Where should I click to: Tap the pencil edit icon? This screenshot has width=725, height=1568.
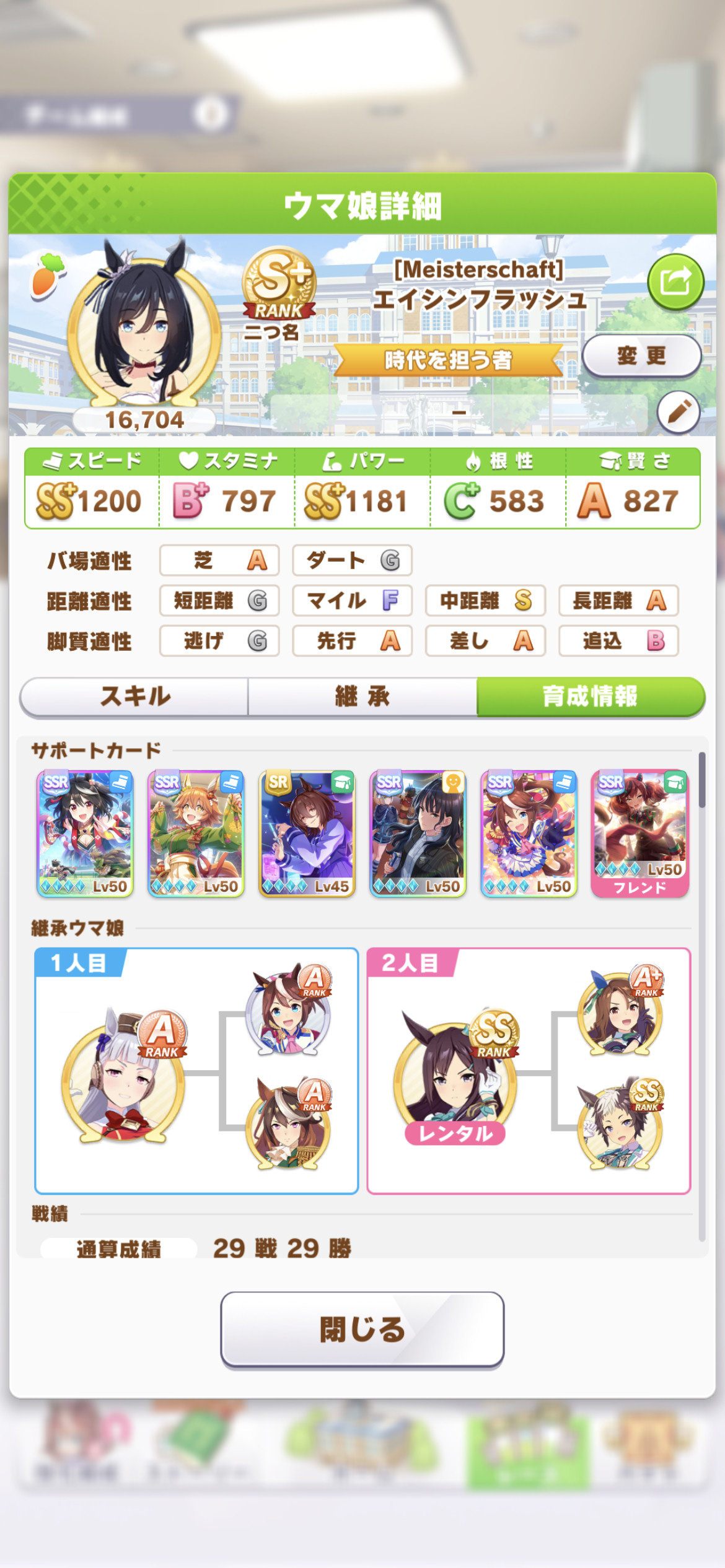pos(679,412)
